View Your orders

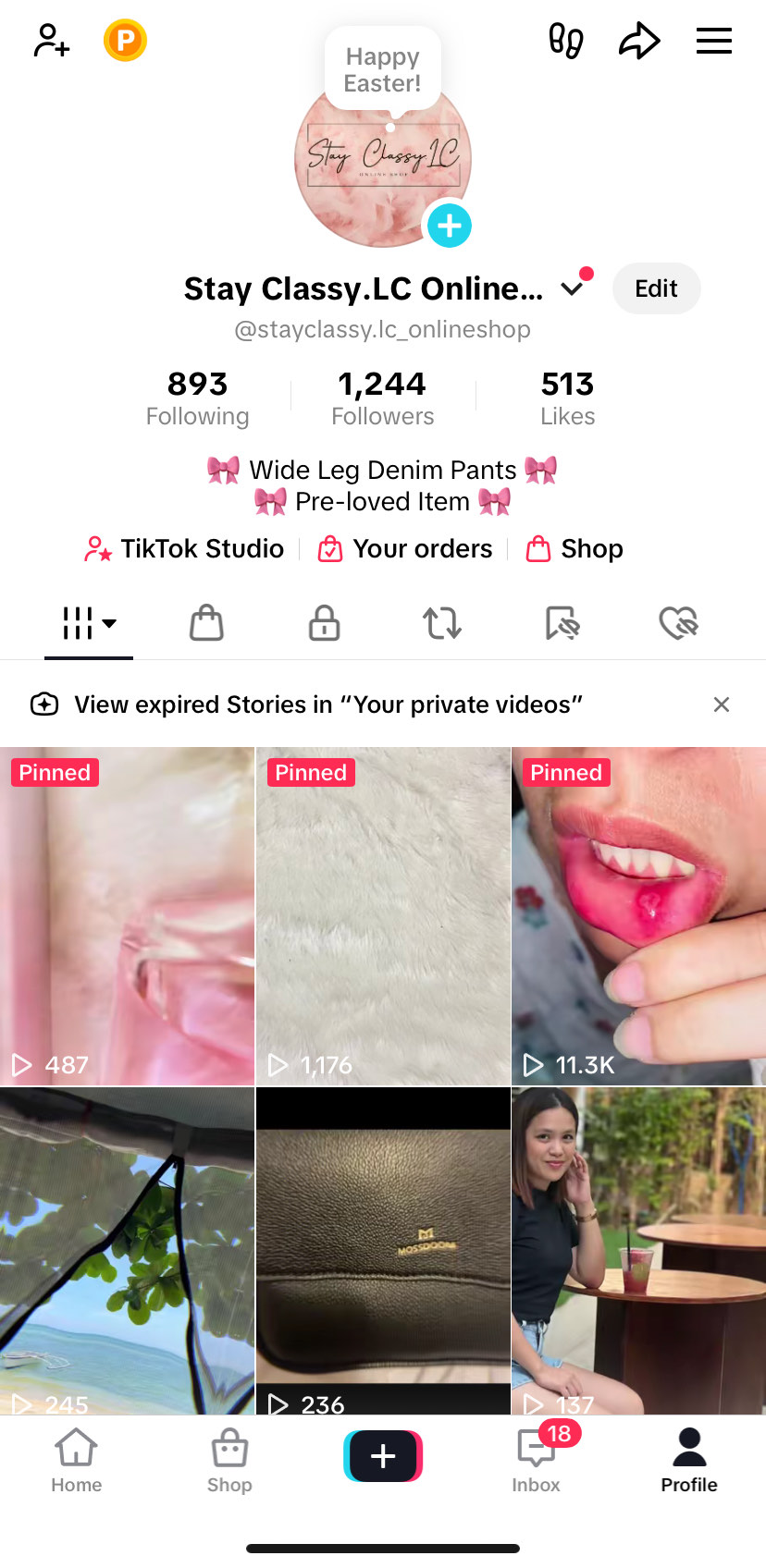405,549
